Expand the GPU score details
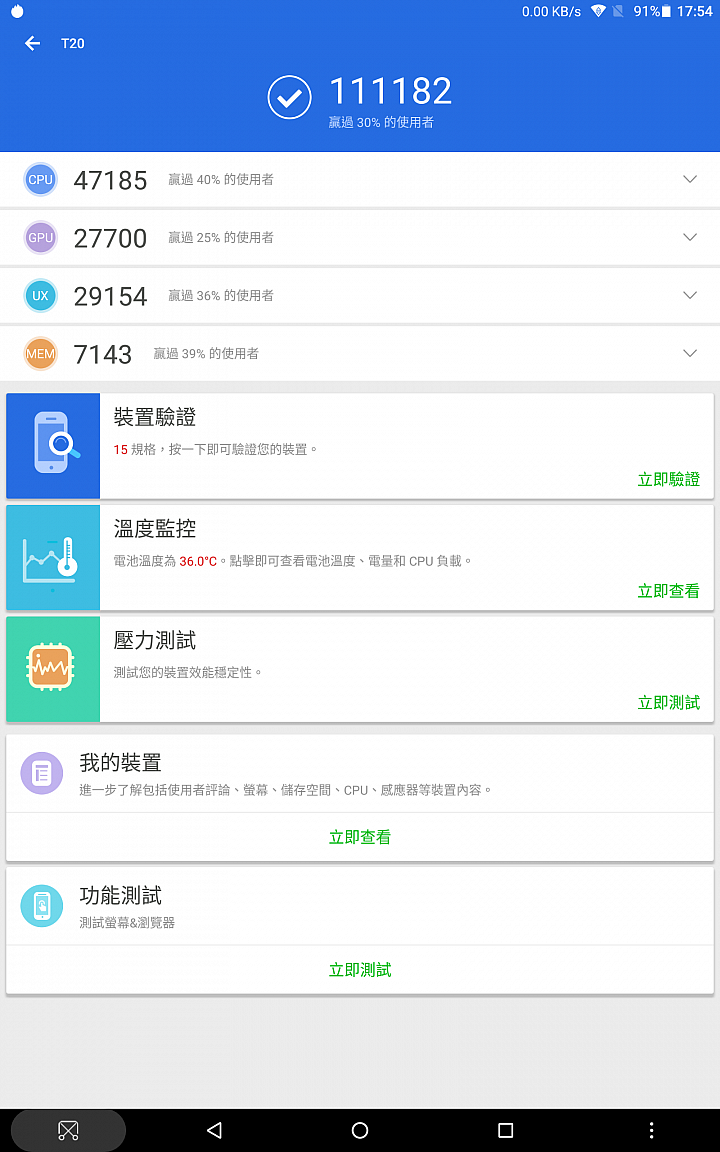This screenshot has width=720, height=1152. (690, 237)
